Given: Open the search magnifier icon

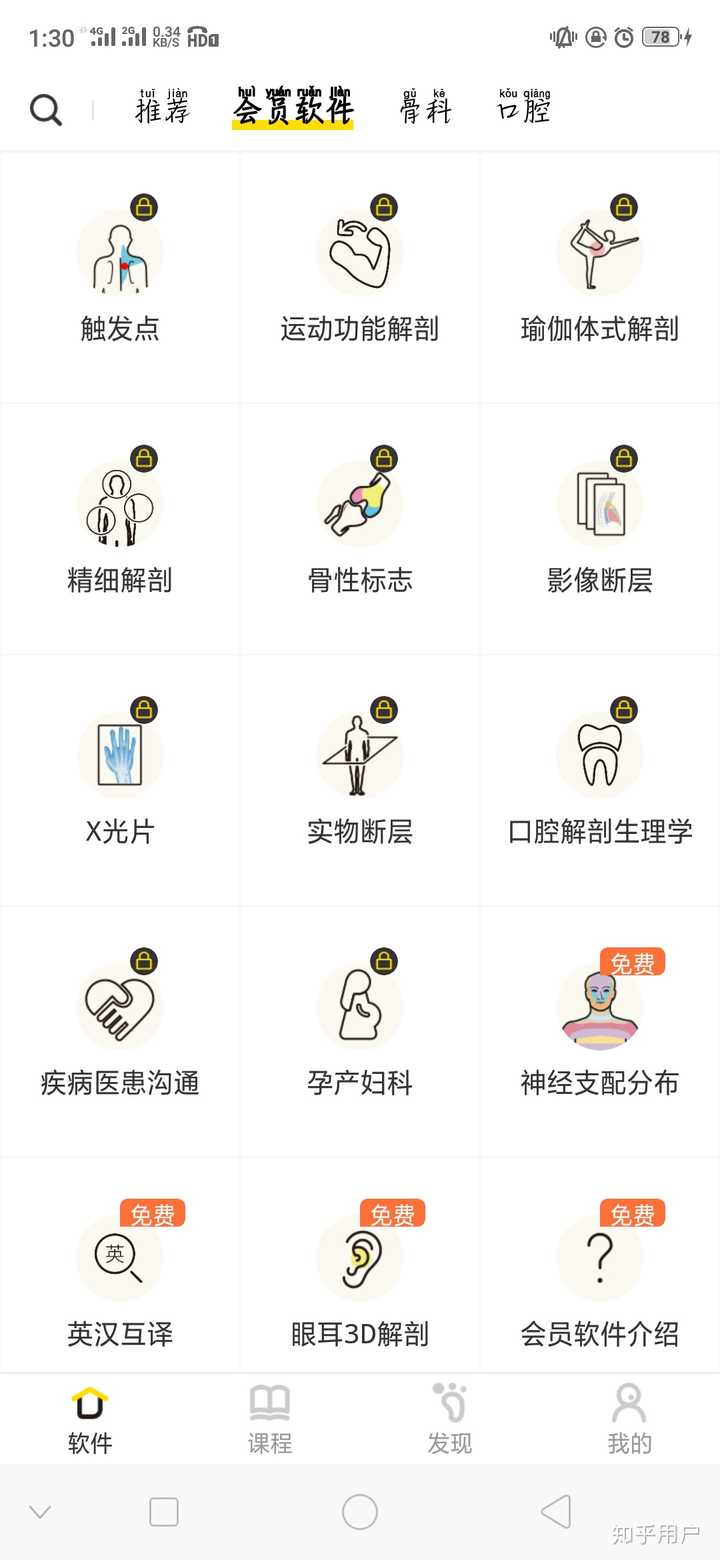Looking at the screenshot, I should [46, 110].
